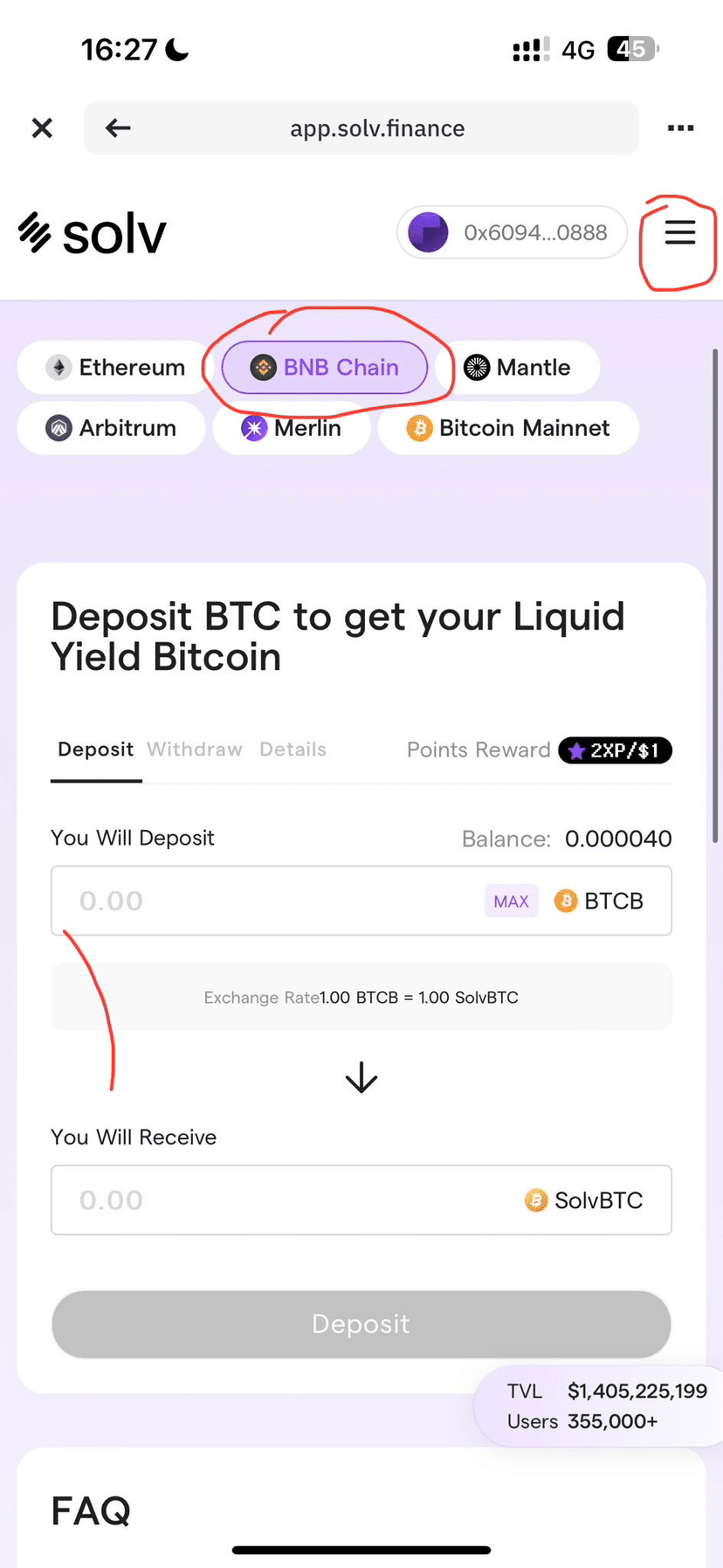723x1568 pixels.
Task: Switch to Bitcoin Mainnet
Action: (x=508, y=428)
